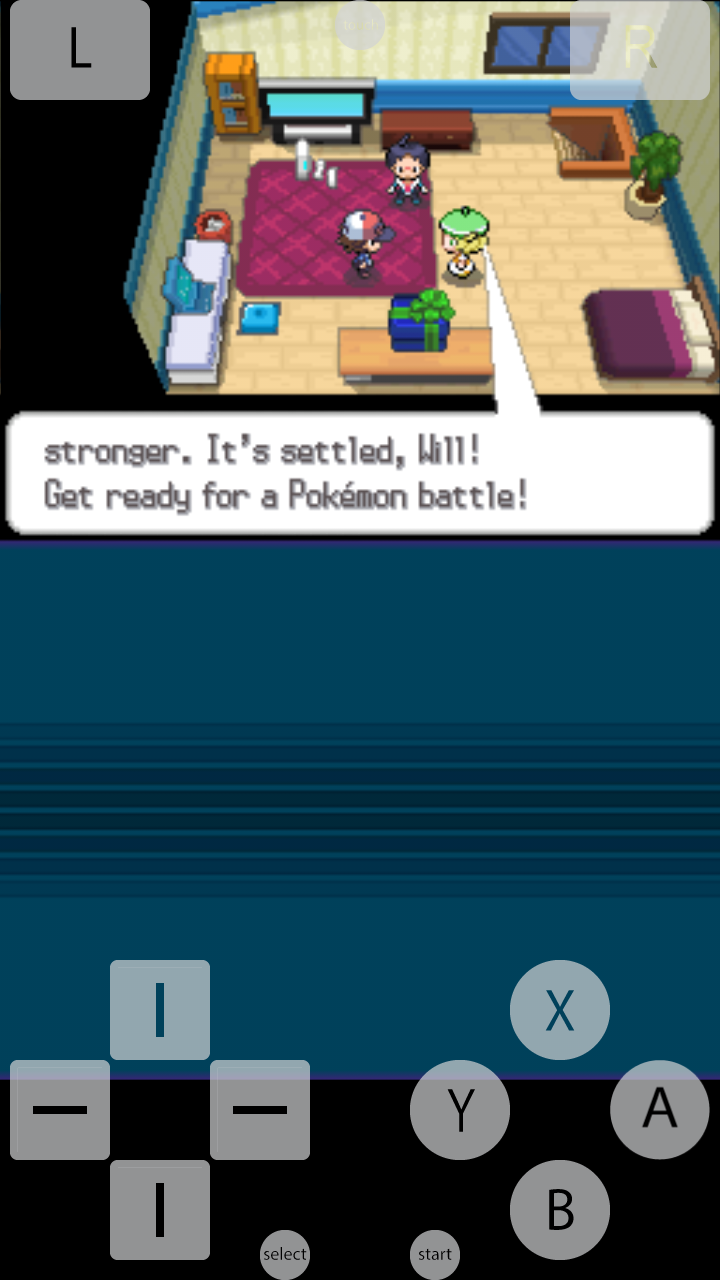The height and width of the screenshot is (1280, 720).
Task: Tap the round touch button
Action: click(360, 25)
